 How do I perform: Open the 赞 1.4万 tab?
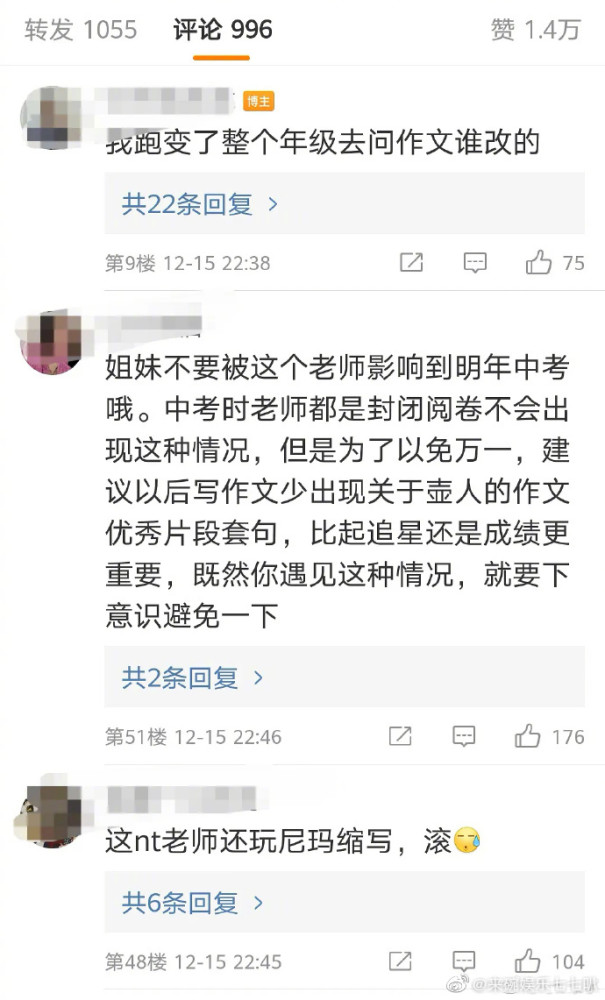pyautogui.click(x=536, y=30)
